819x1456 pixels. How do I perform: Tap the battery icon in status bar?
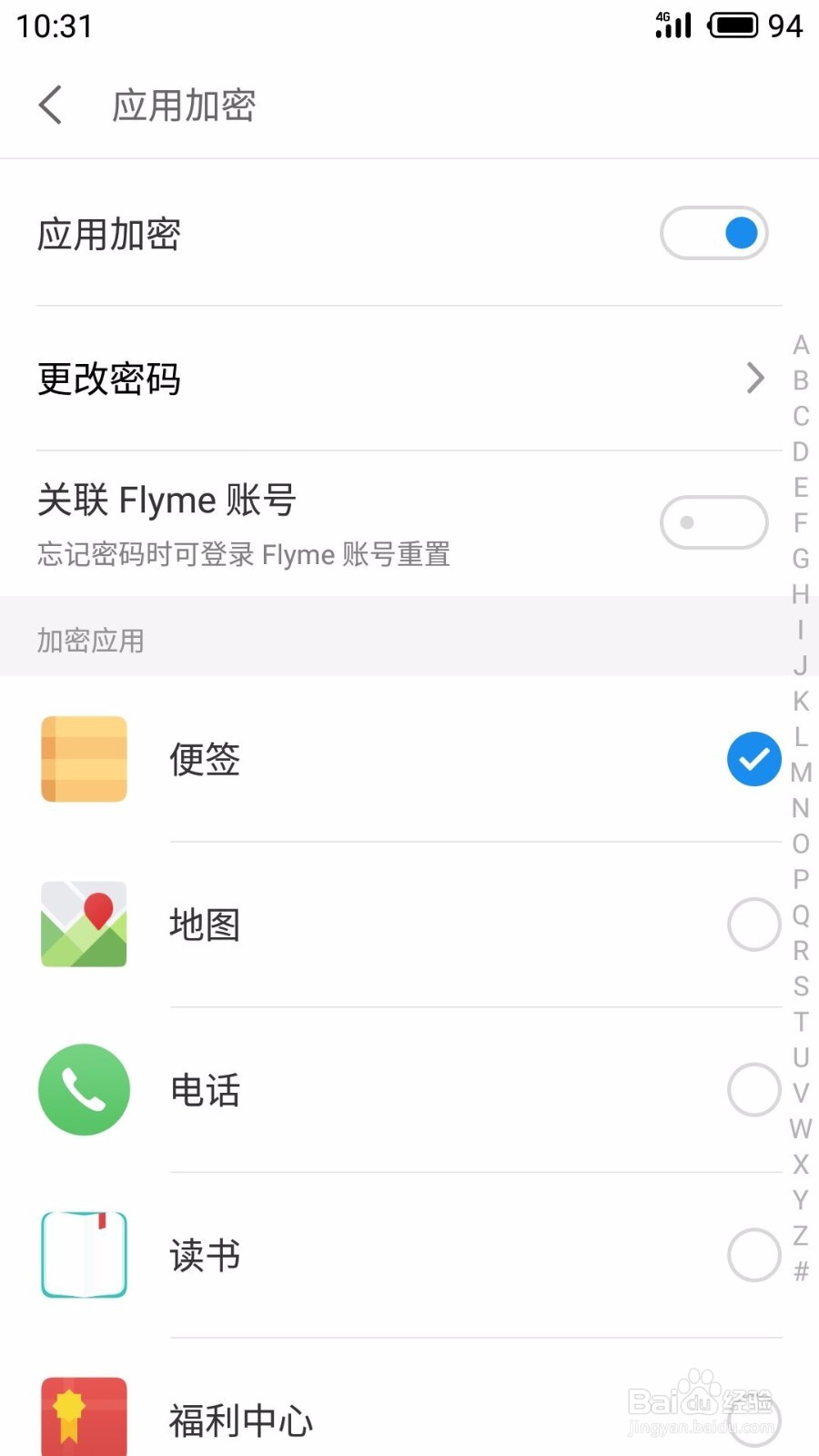pyautogui.click(x=733, y=25)
